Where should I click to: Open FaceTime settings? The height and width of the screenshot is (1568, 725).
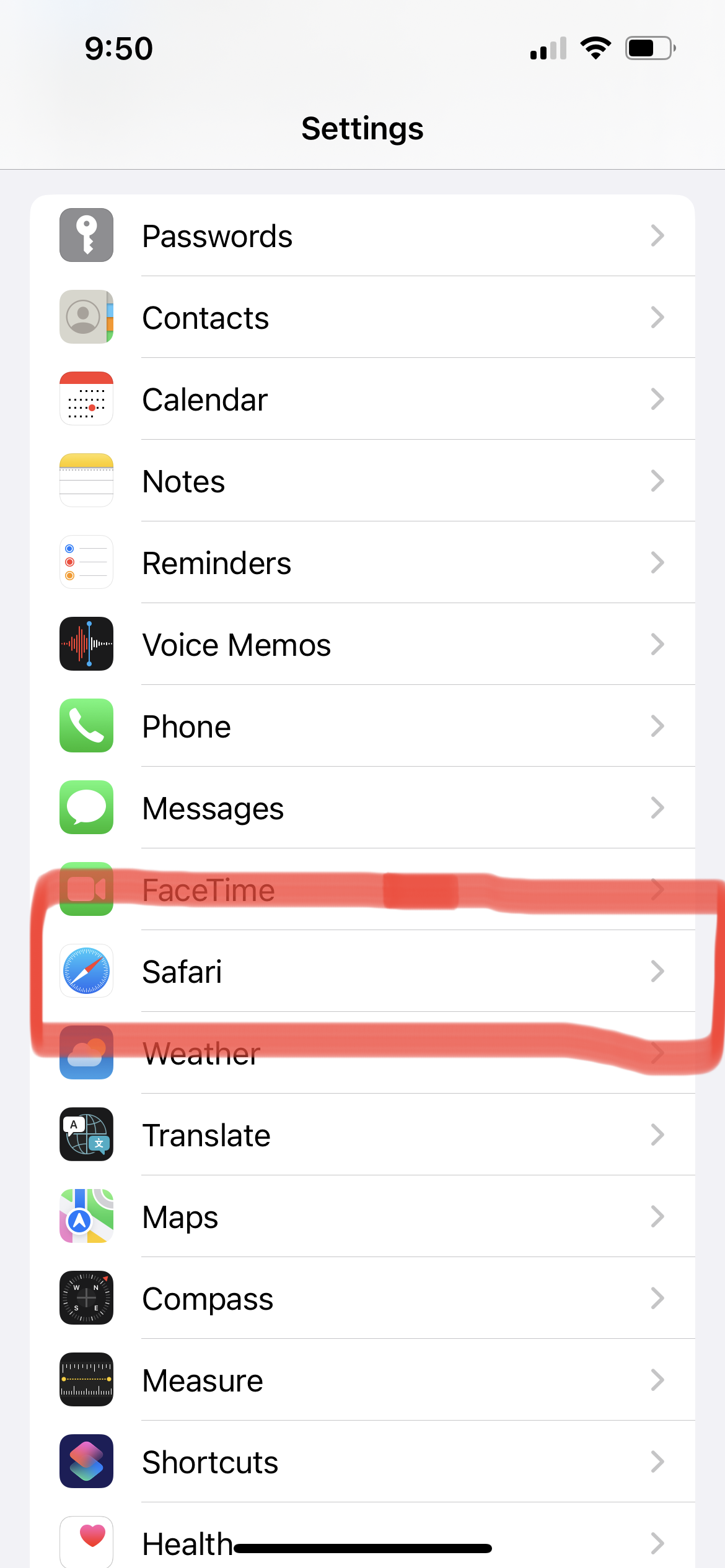pyautogui.click(x=362, y=890)
